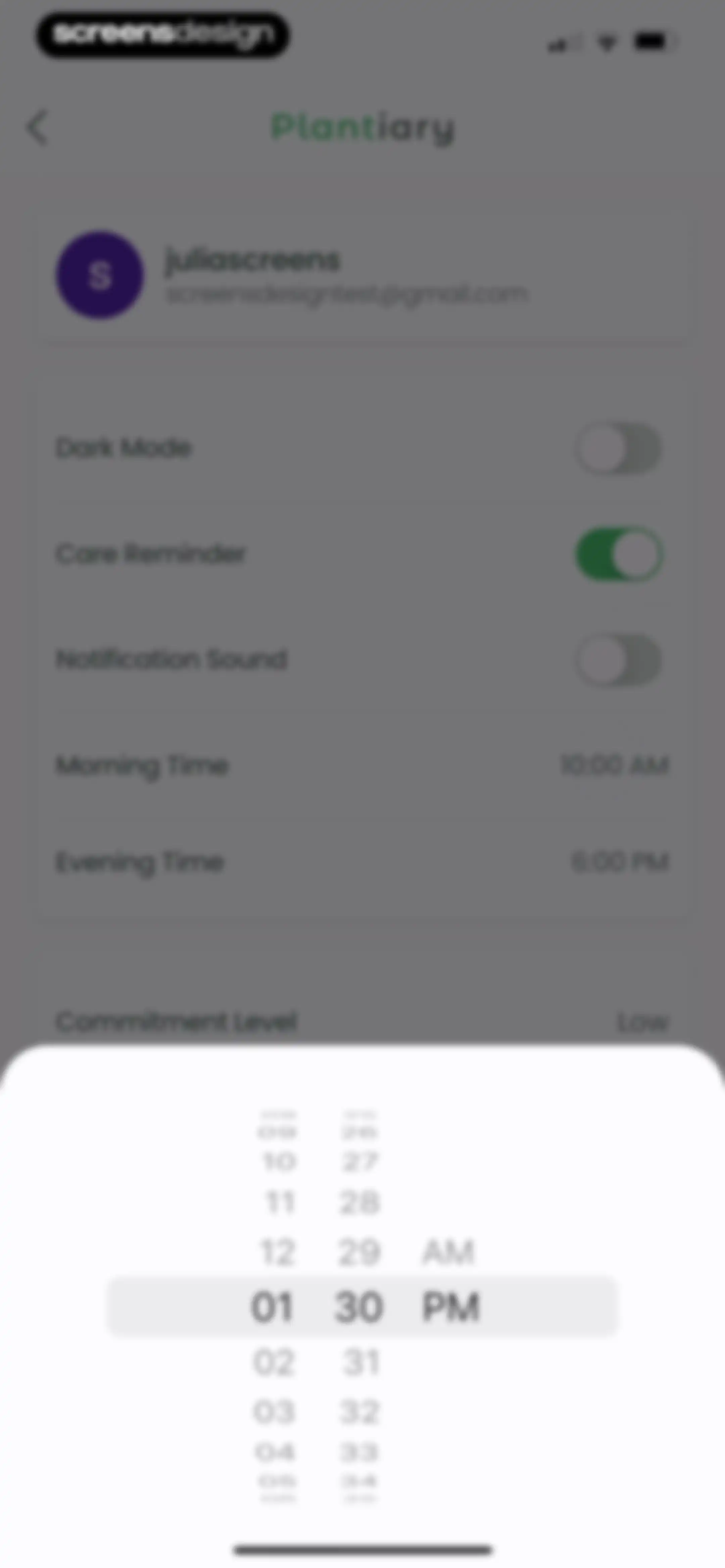
Task: Open the Morning Time setting
Action: click(362, 765)
